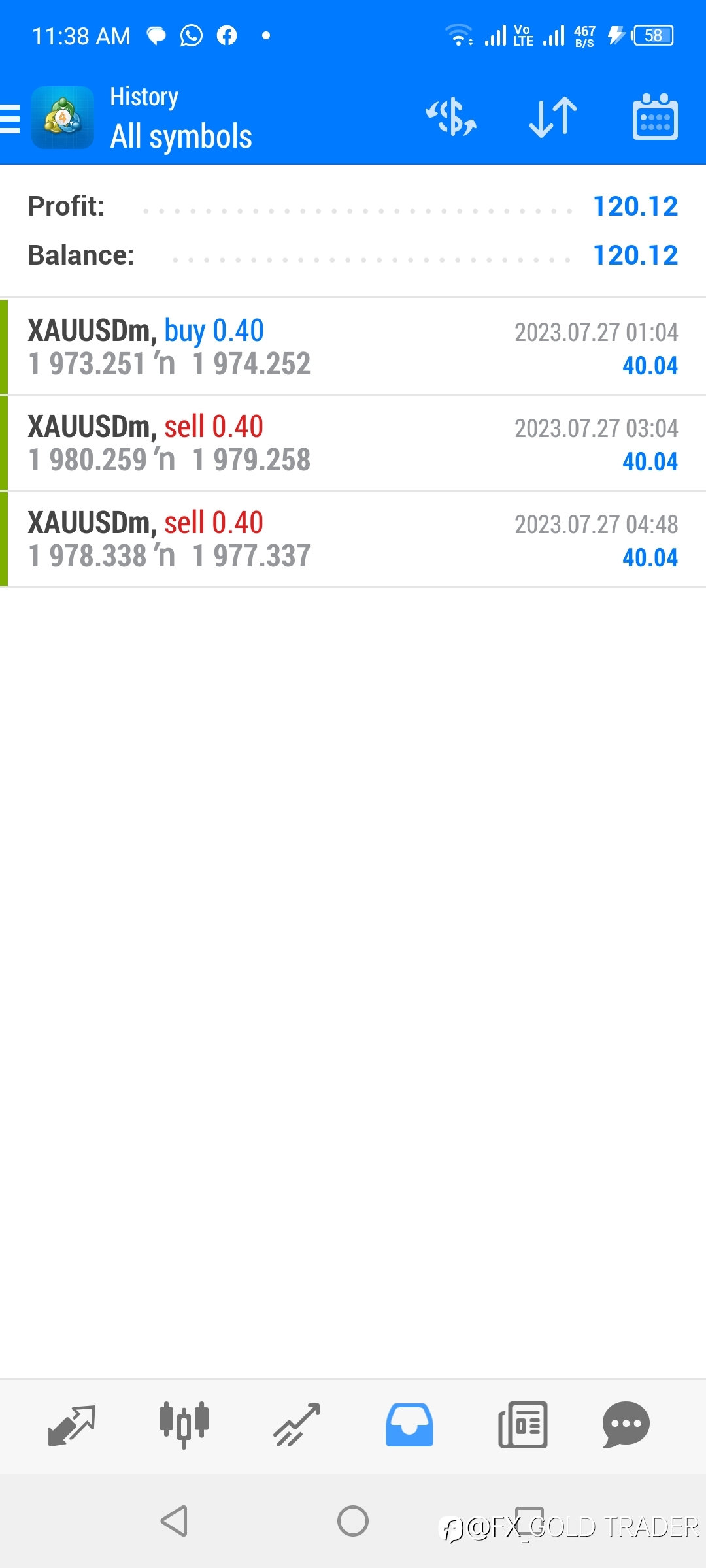
Task: Select the History inbox tab
Action: (x=409, y=1425)
